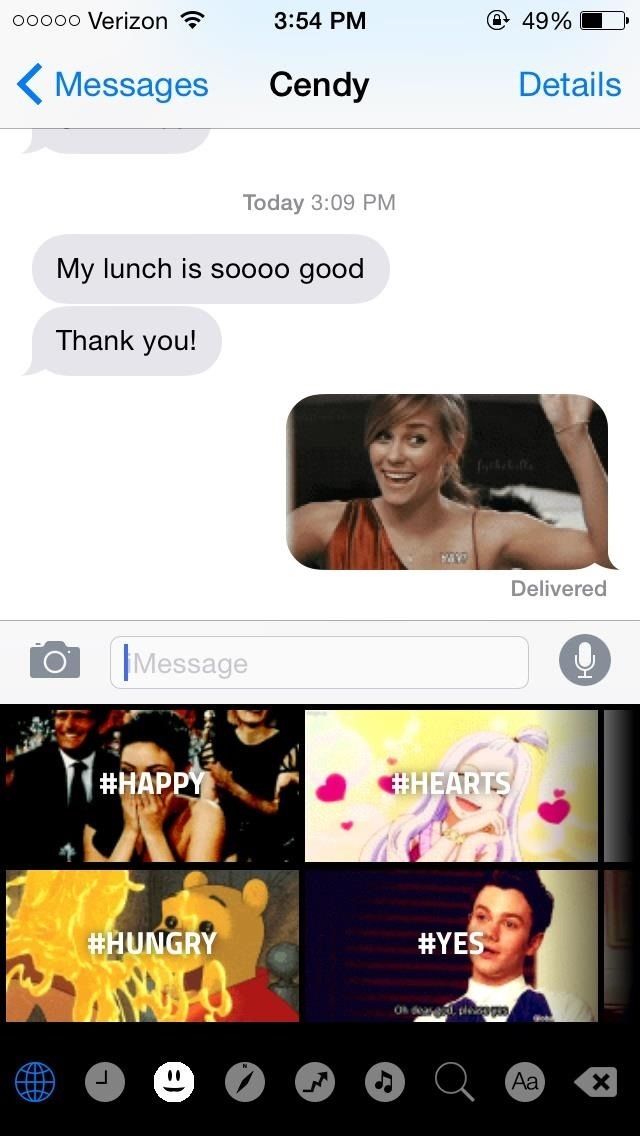Choose the #YES GIF category
Viewport: 640px width, 1136px height.
click(x=451, y=945)
